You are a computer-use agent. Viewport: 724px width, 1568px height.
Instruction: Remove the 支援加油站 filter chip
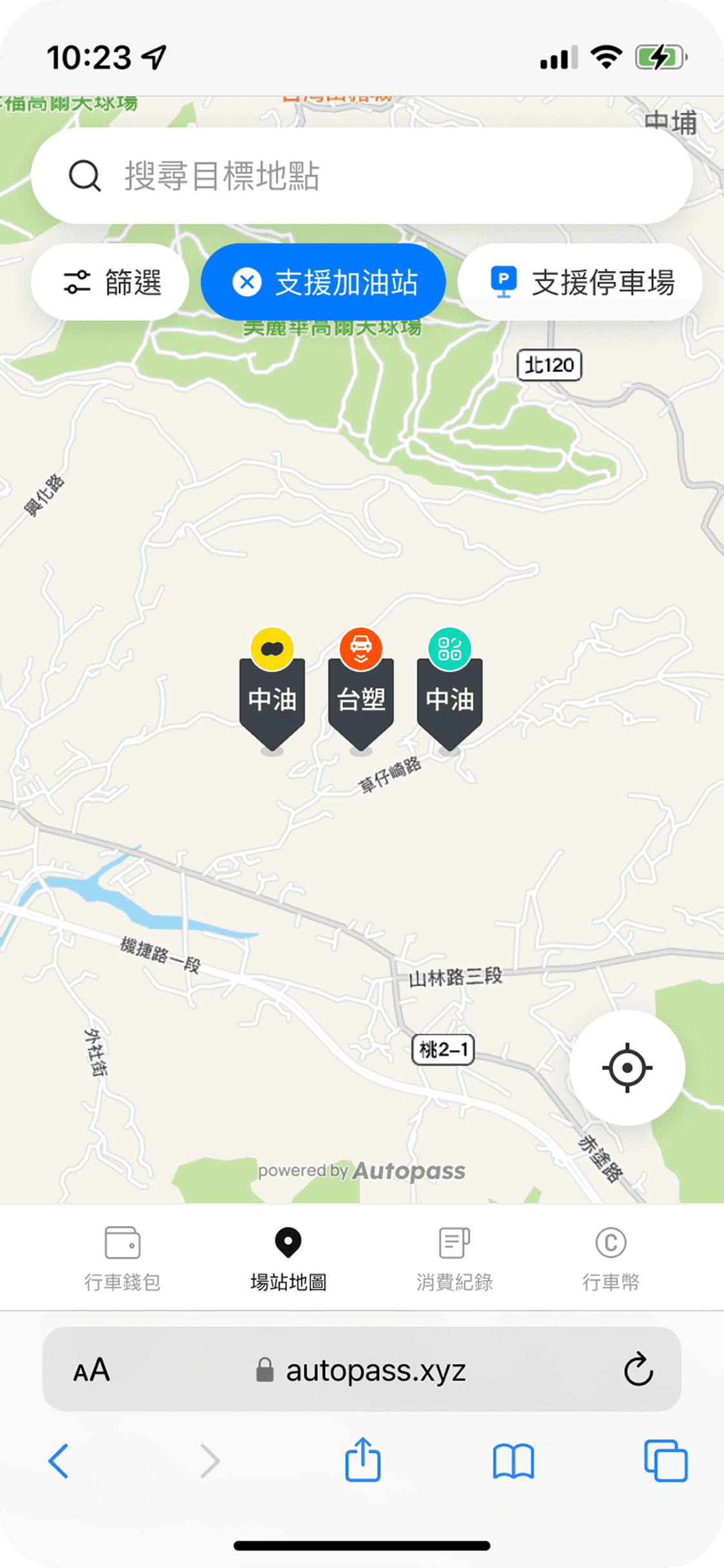(247, 282)
